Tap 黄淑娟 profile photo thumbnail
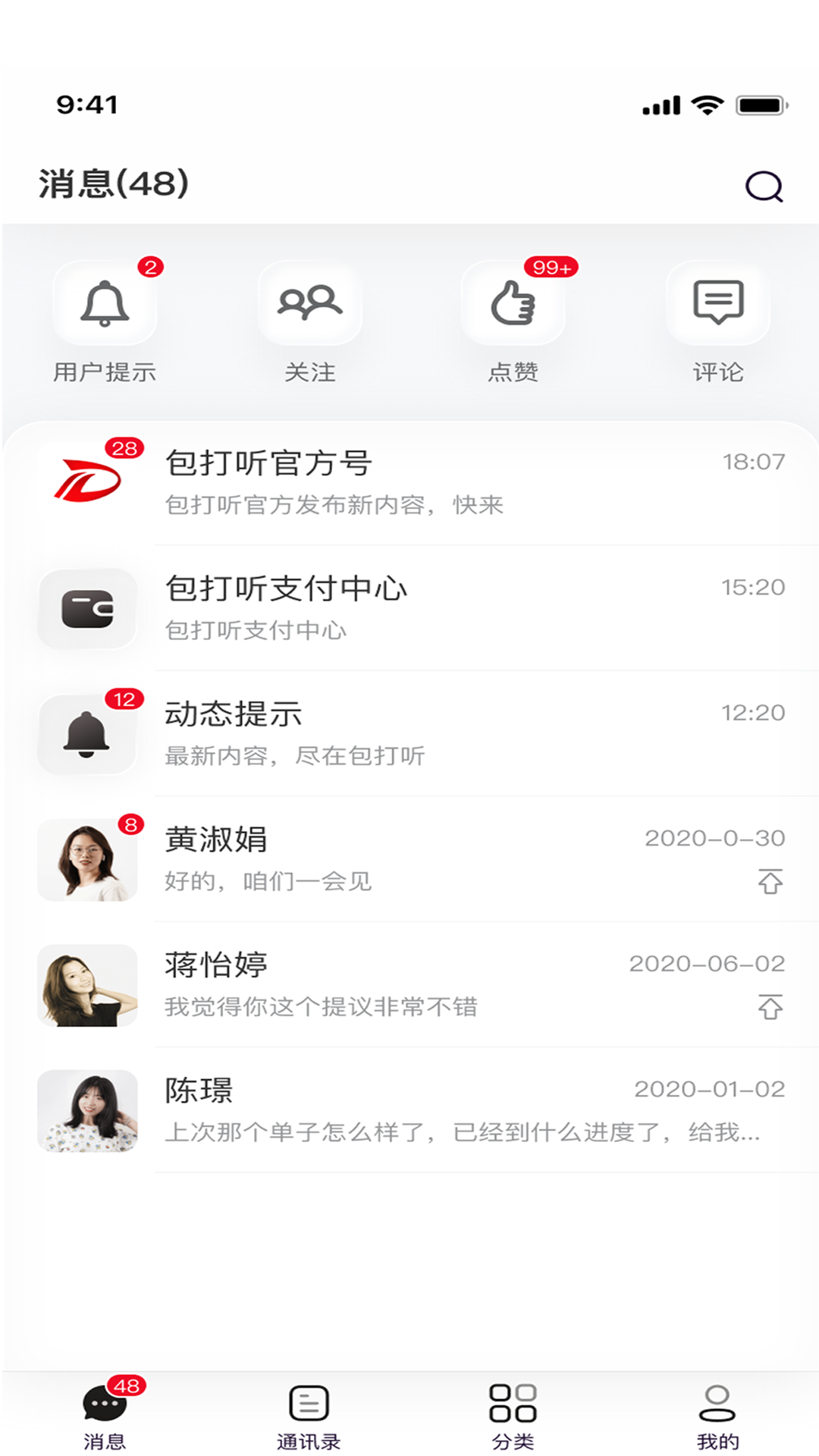This screenshot has height=1456, width=819. [x=87, y=859]
